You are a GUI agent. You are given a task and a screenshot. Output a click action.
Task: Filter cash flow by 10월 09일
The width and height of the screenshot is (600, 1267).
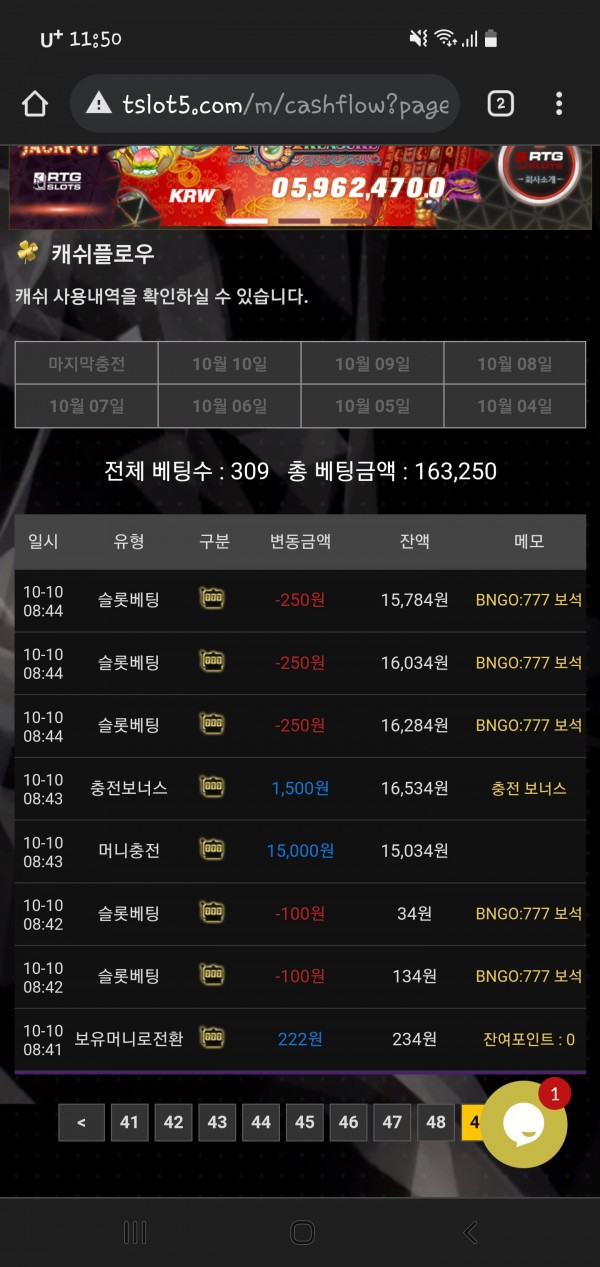coord(372,363)
